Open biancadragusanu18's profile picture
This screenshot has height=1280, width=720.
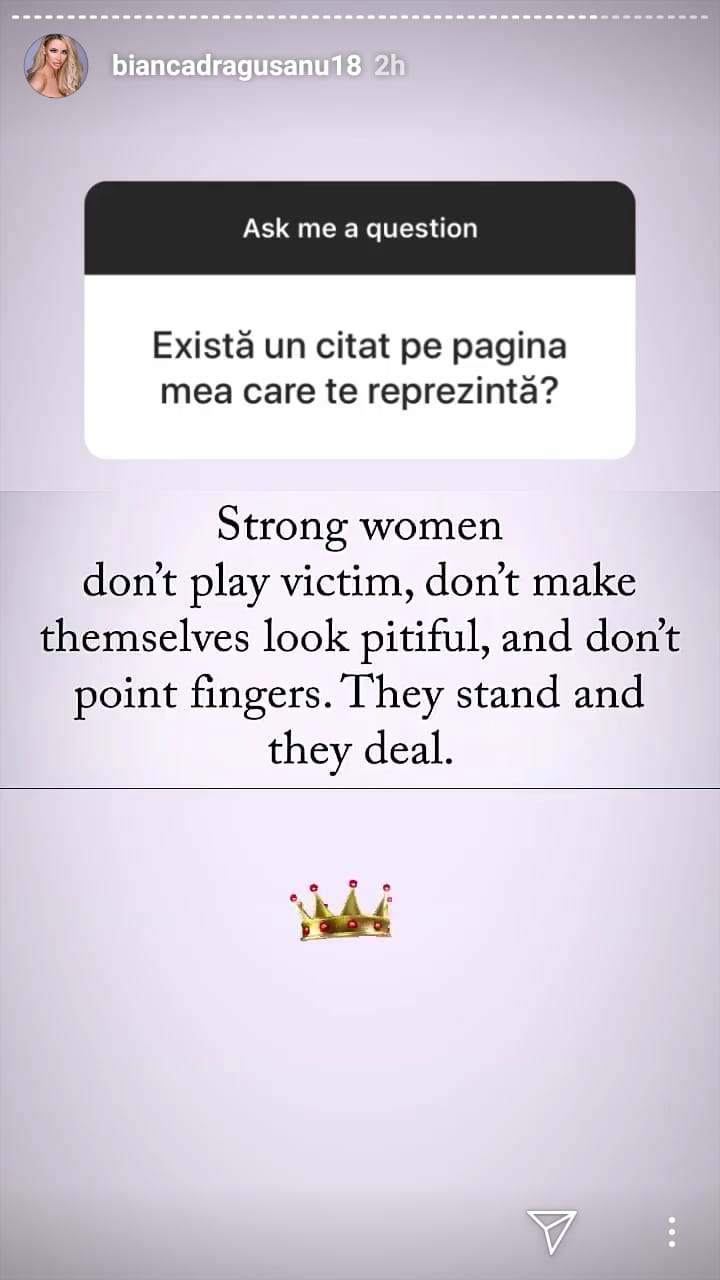(55, 66)
